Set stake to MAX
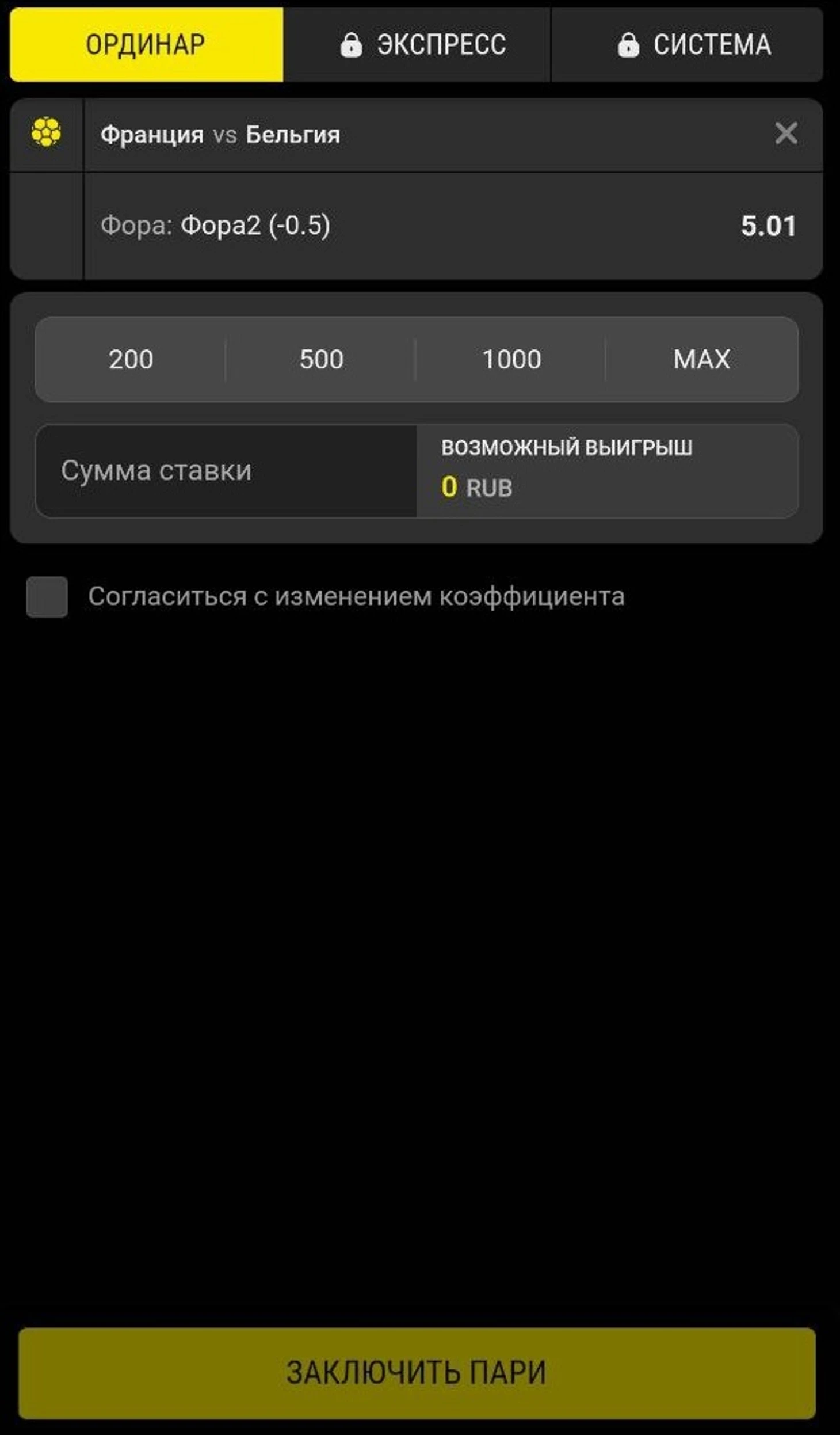Image resolution: width=840 pixels, height=1435 pixels. (702, 359)
